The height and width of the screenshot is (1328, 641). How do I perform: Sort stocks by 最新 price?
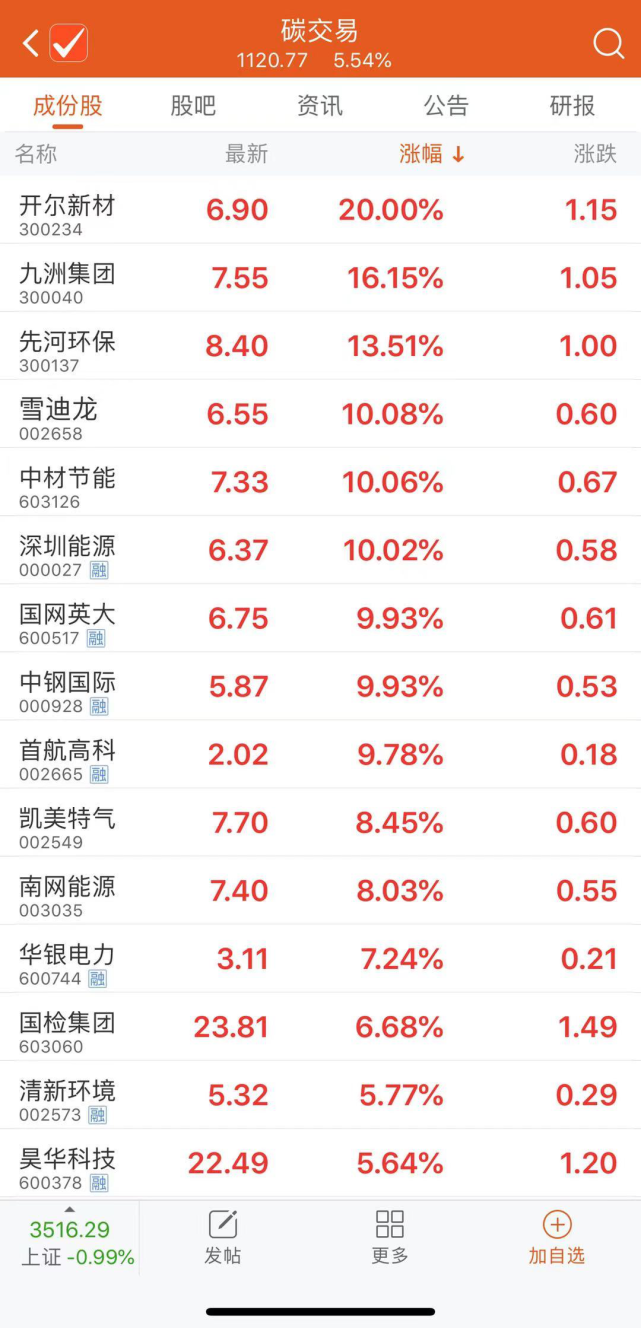tap(246, 154)
